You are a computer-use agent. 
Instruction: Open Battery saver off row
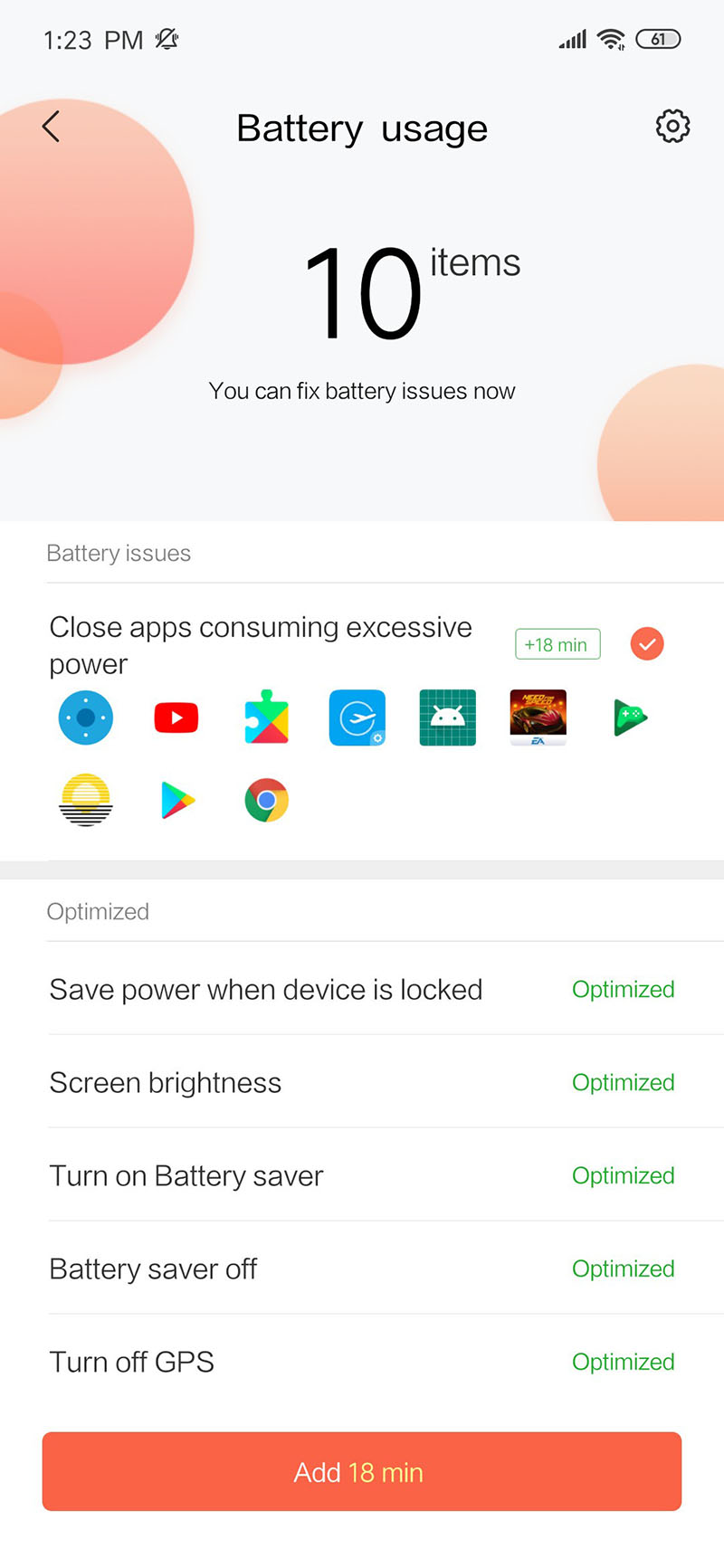click(x=362, y=1269)
